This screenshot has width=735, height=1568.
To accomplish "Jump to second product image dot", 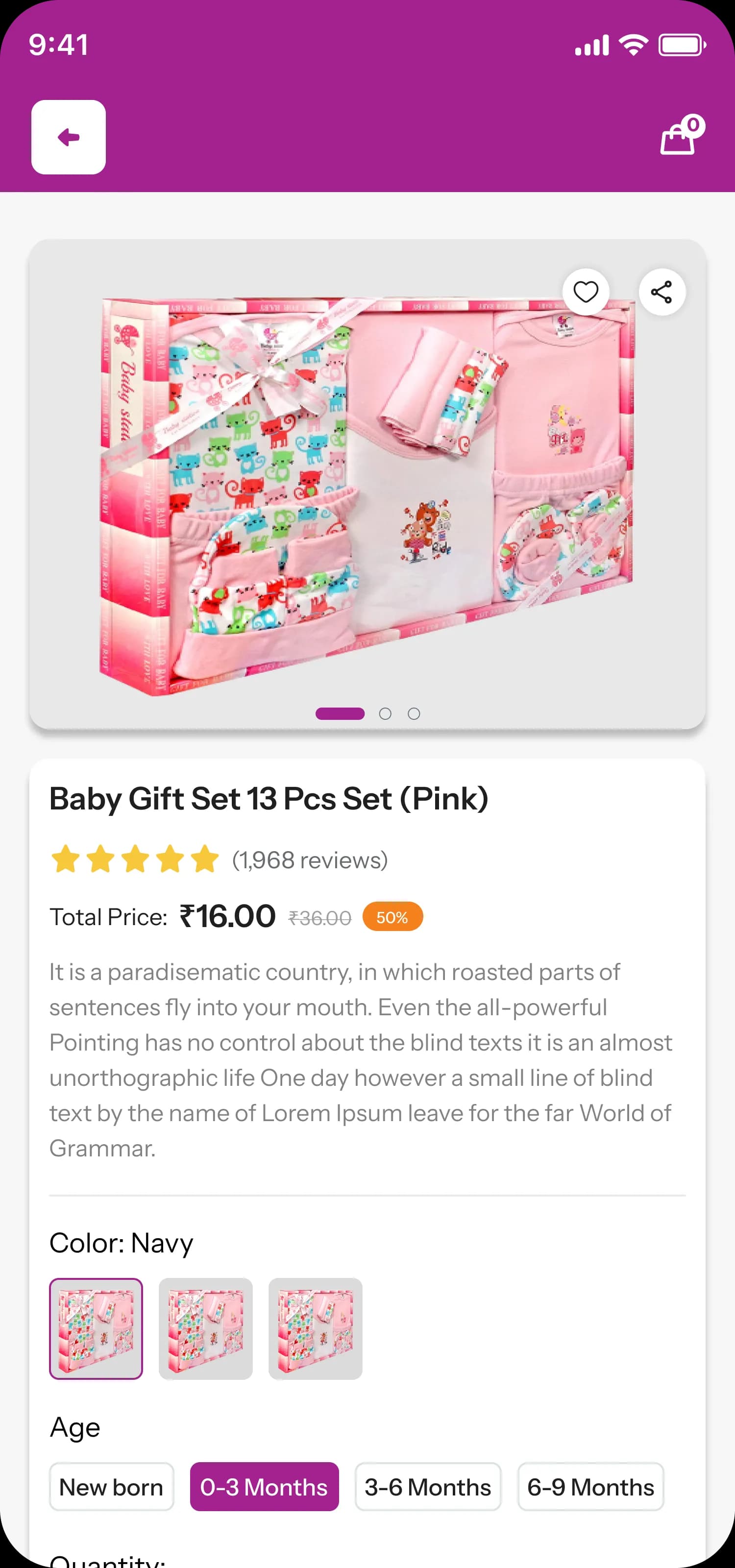I will coord(385,713).
